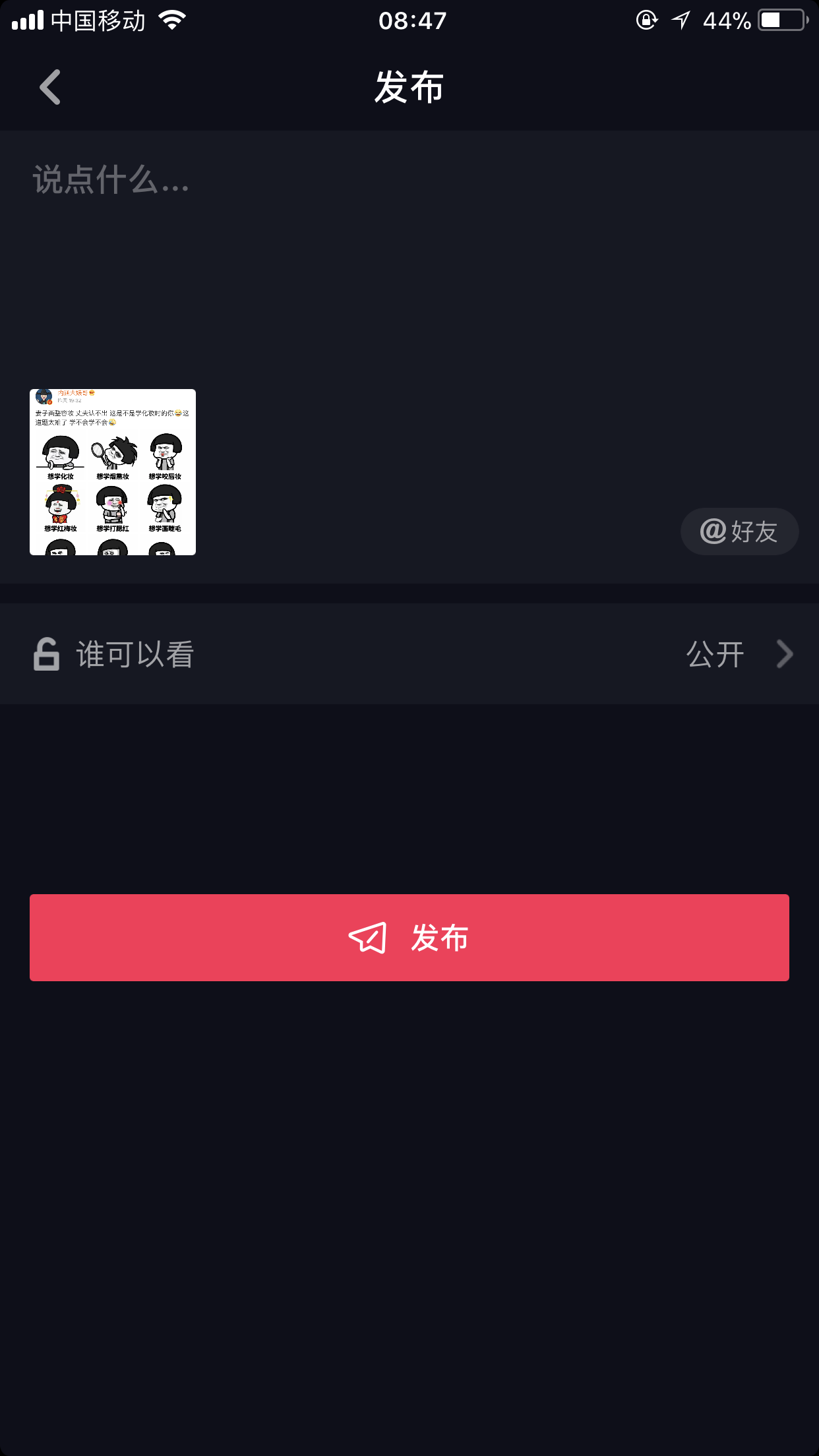This screenshot has height=1456, width=819.
Task: Open the 公开 visibility options
Action: pos(714,653)
